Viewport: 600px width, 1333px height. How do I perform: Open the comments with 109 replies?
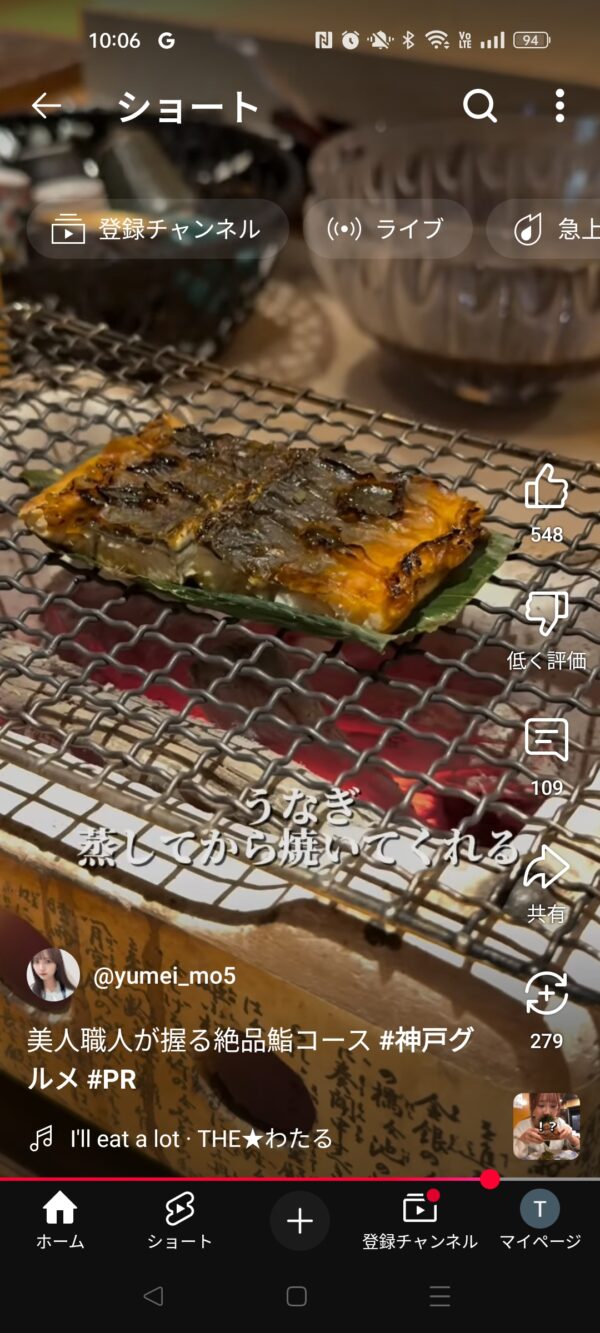click(546, 740)
